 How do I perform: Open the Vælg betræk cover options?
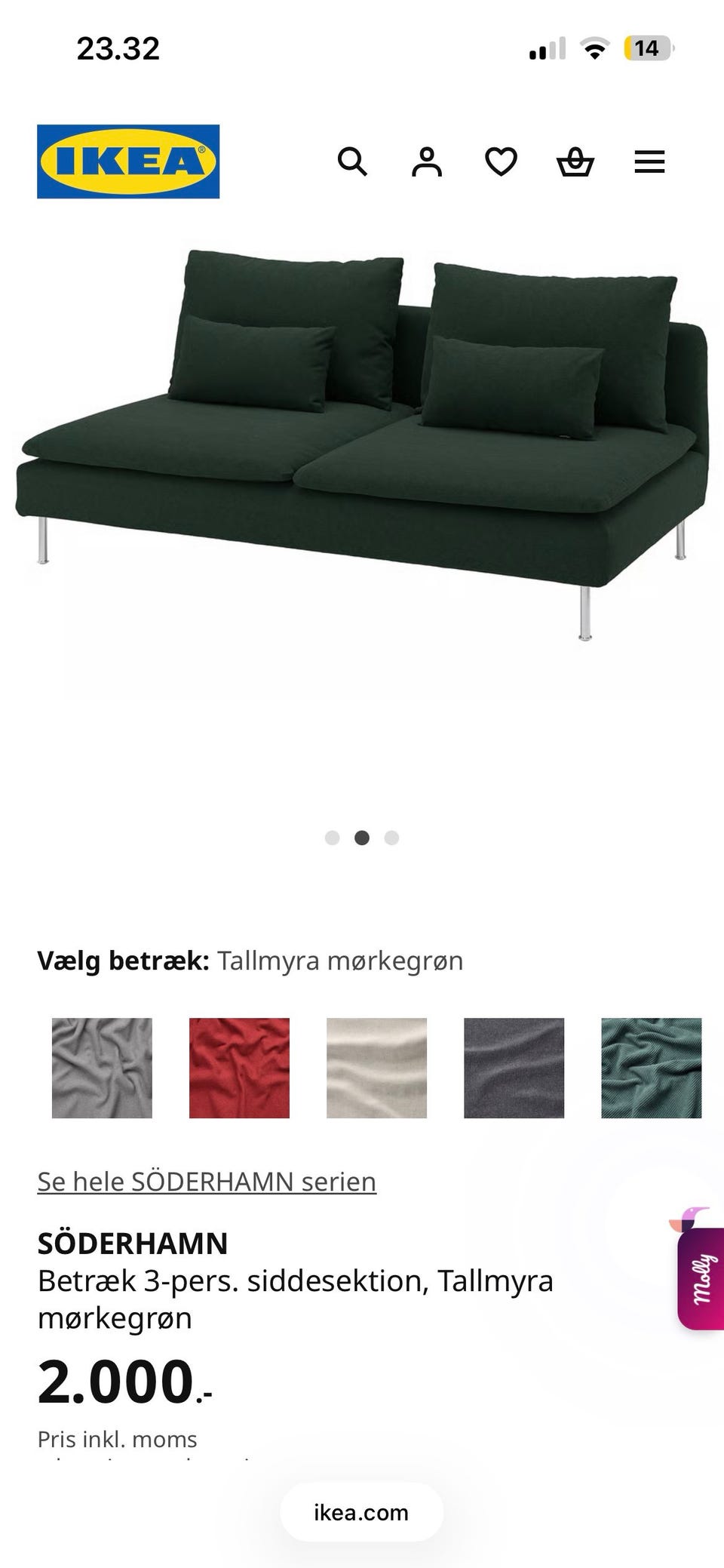(249, 961)
